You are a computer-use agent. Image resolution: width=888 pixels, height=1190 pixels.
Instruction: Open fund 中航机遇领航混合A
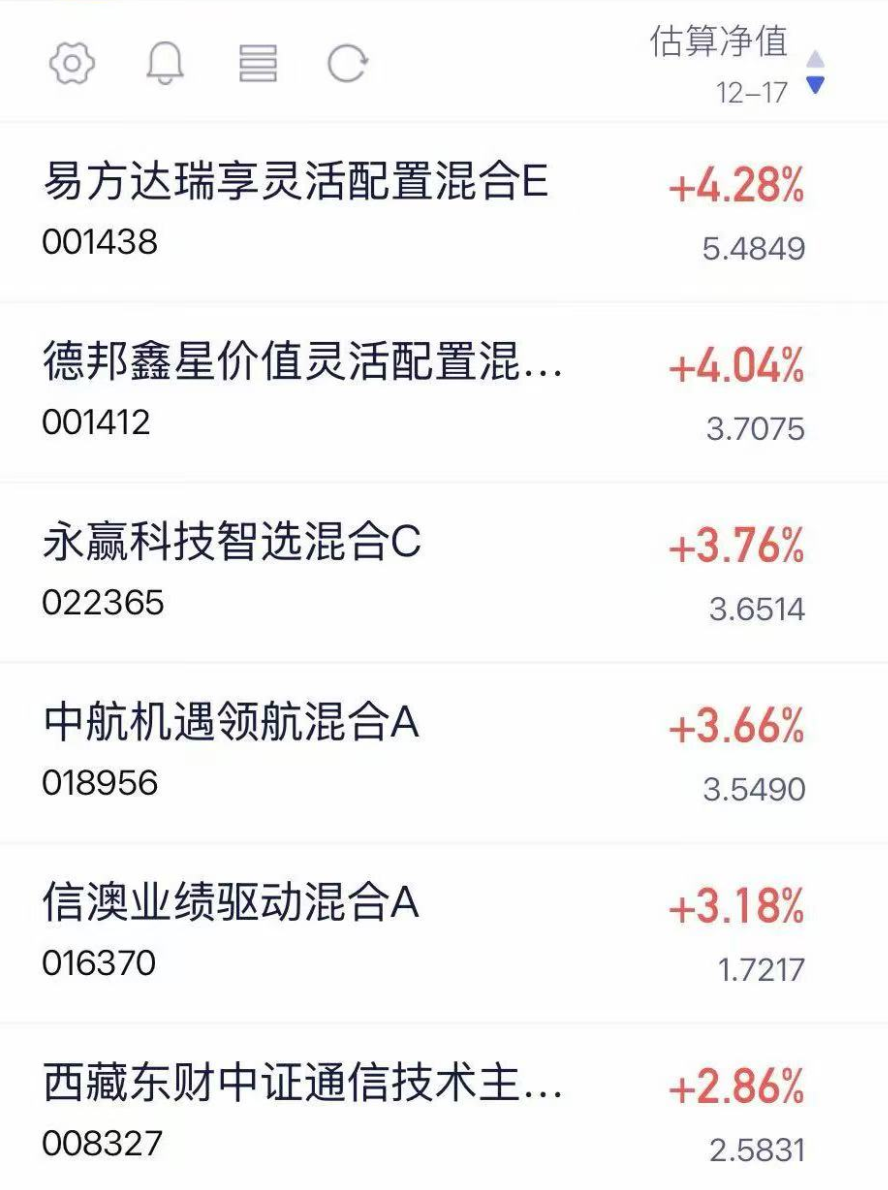[x=444, y=752]
